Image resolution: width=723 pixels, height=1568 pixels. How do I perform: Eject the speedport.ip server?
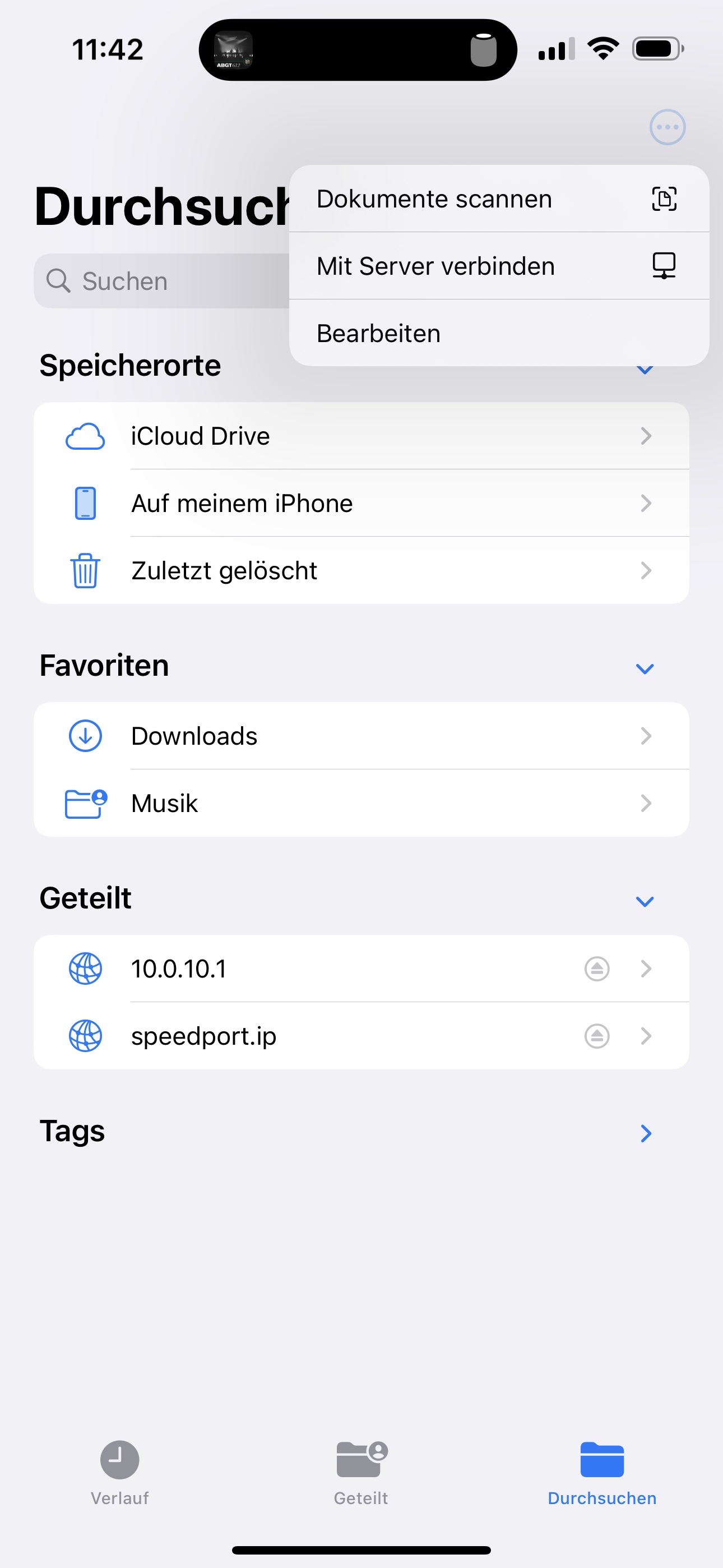[x=596, y=1036]
